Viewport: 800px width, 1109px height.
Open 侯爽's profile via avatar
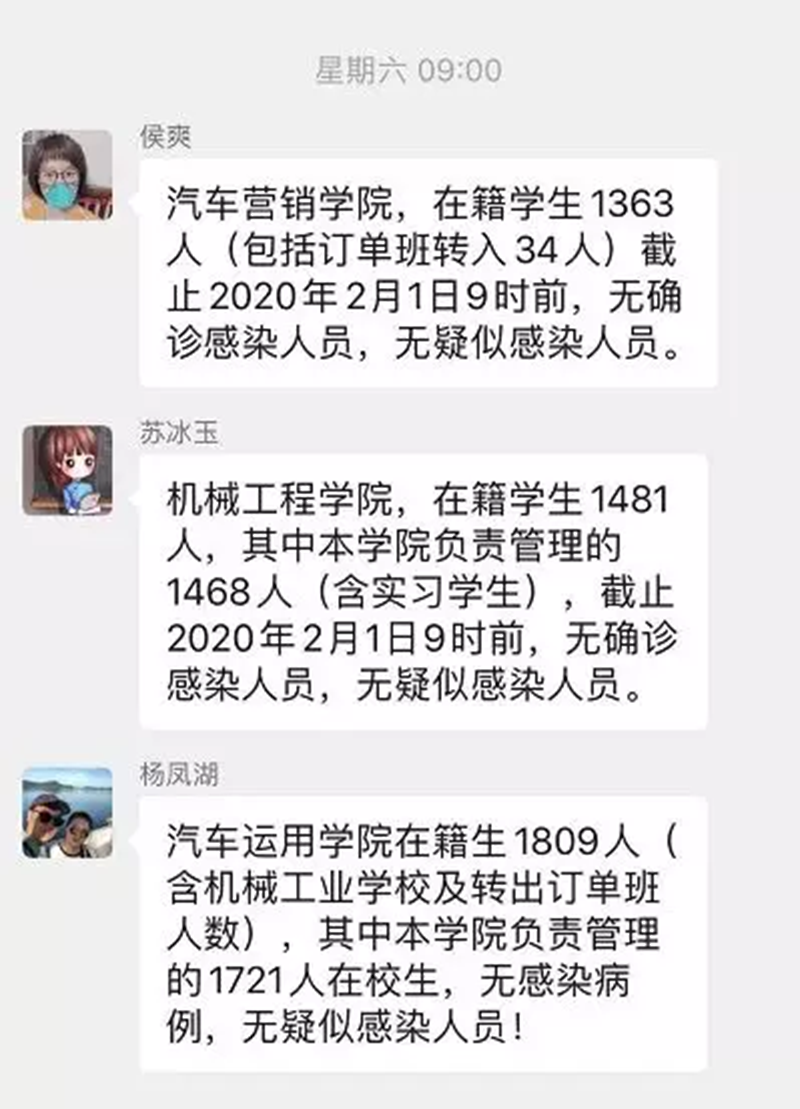click(x=67, y=174)
